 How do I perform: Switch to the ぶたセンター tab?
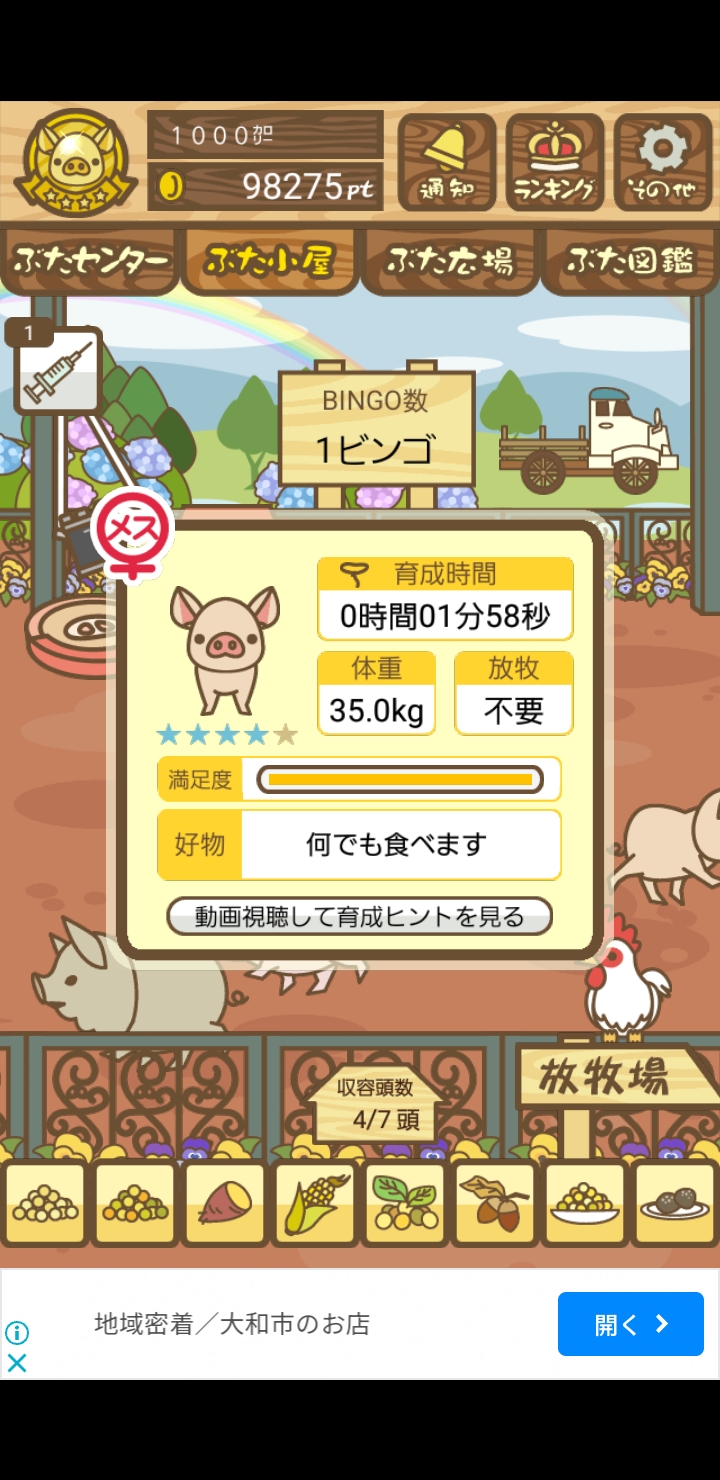[x=90, y=261]
